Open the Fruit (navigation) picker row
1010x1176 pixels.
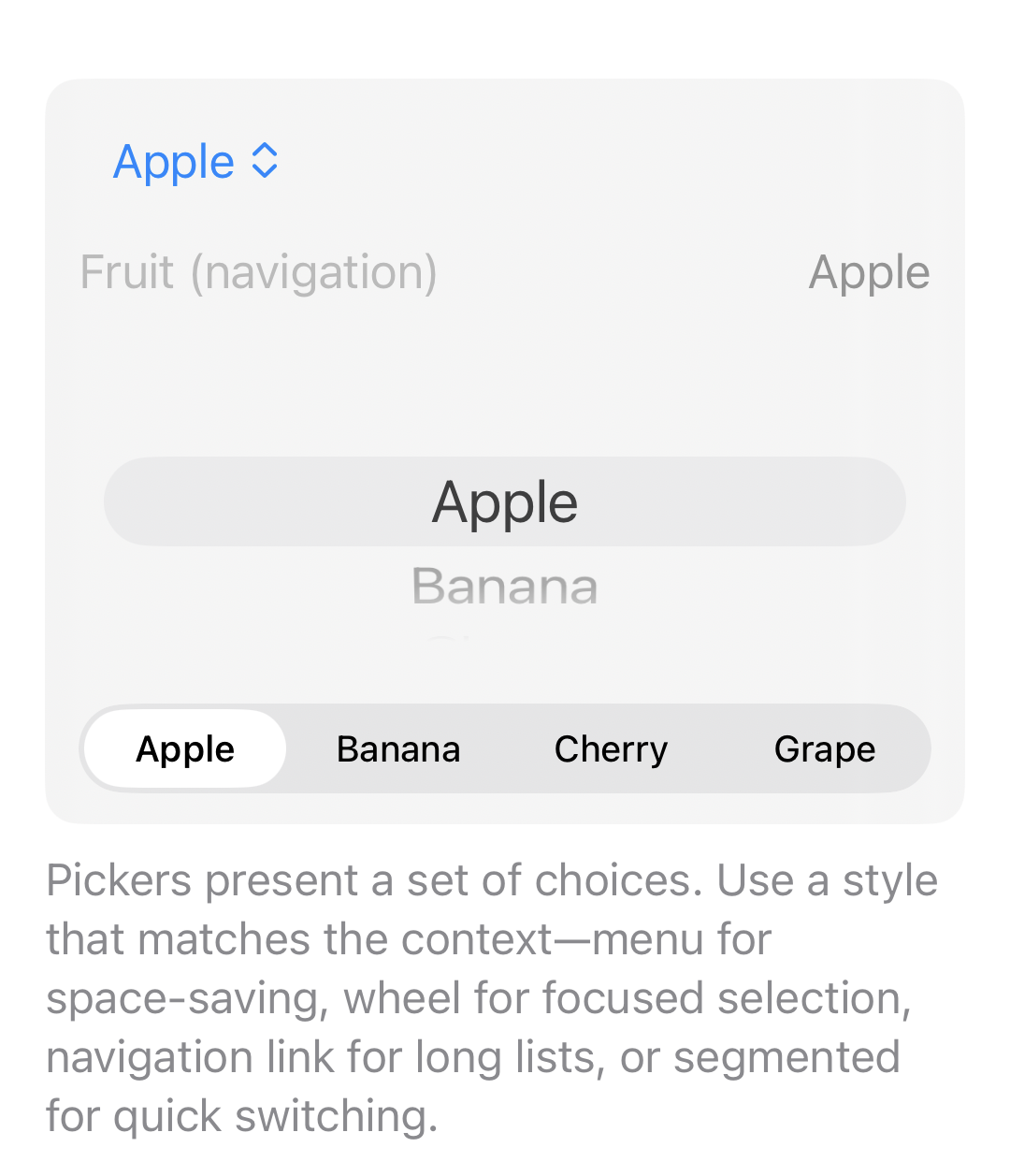[x=505, y=272]
